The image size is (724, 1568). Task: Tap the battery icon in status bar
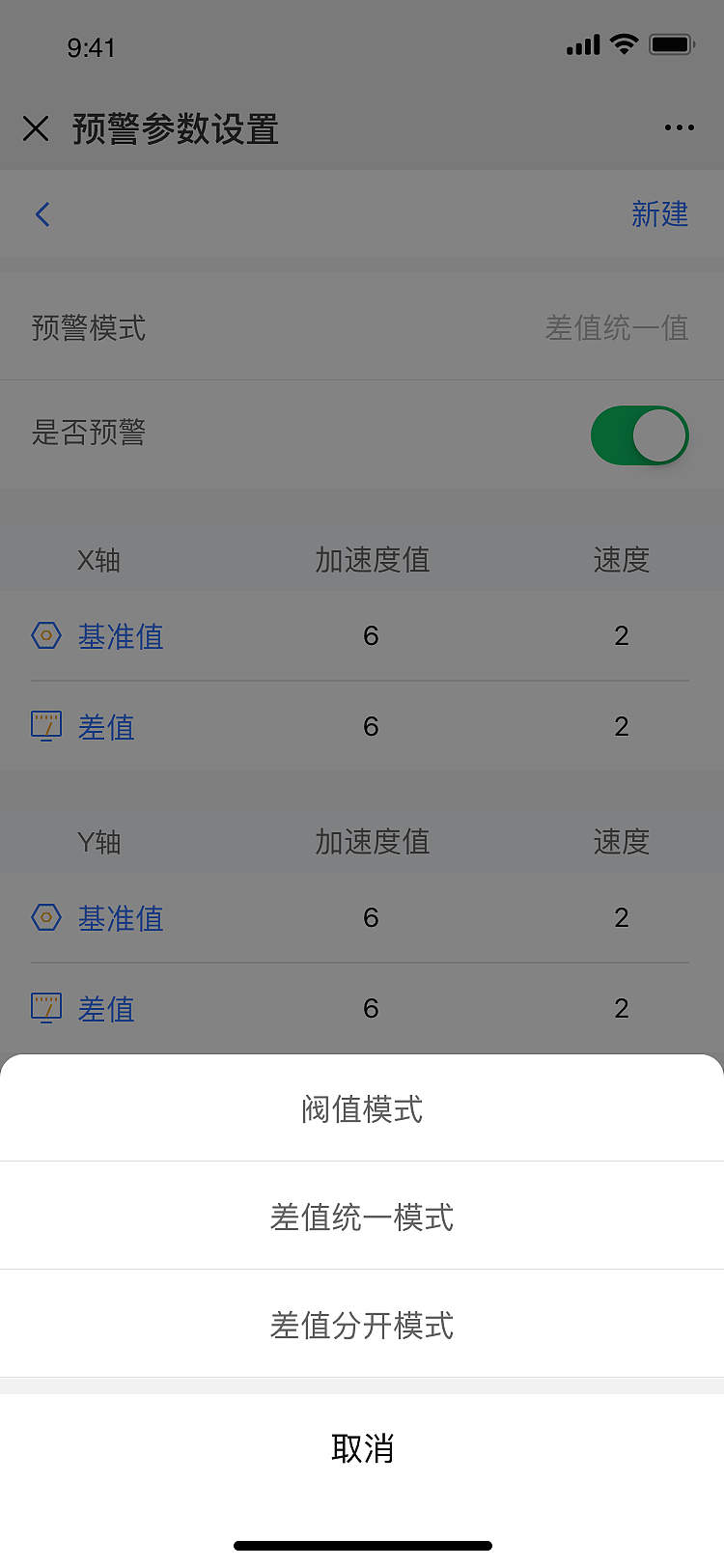pyautogui.click(x=670, y=42)
